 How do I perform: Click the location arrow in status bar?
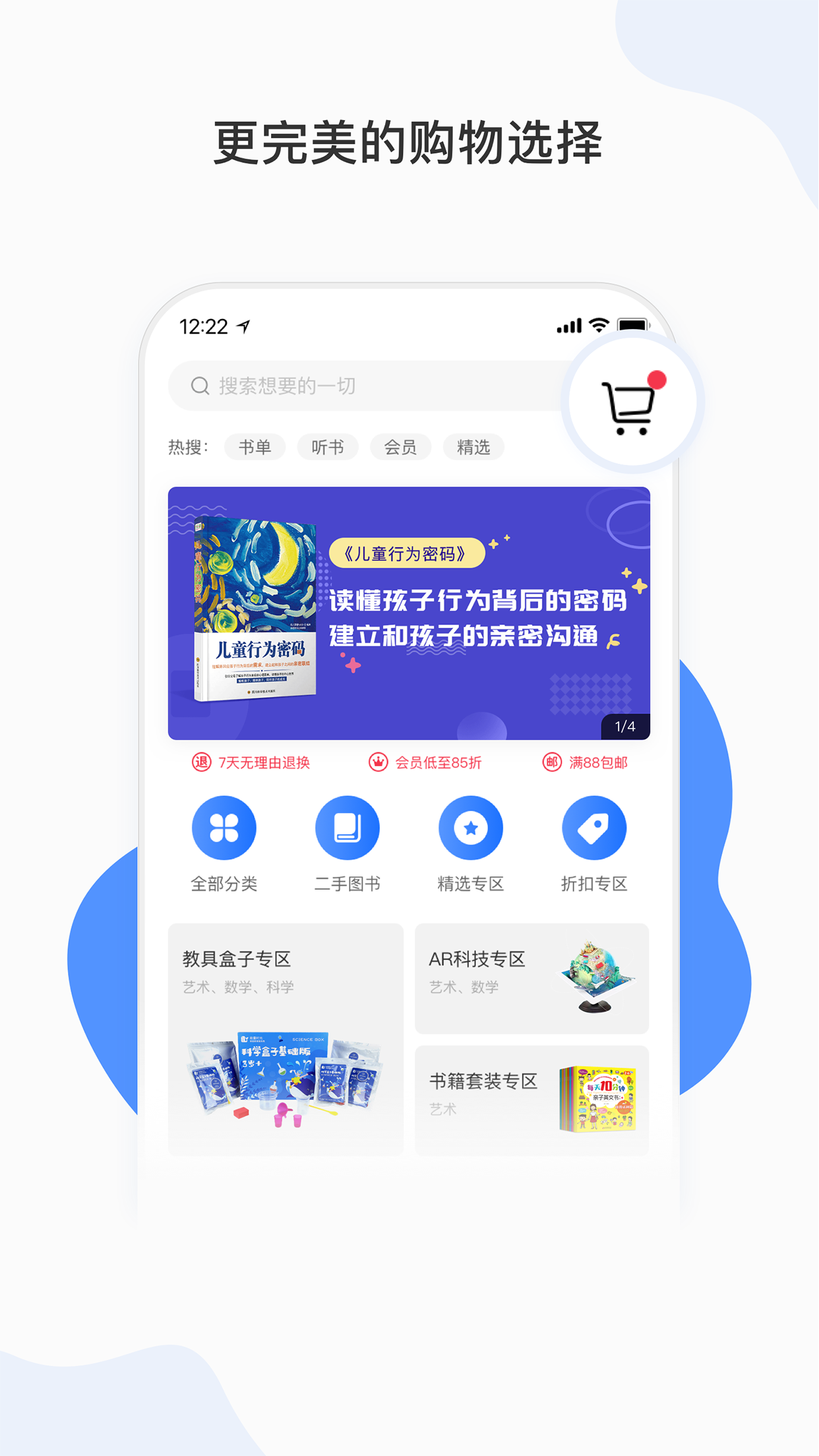click(241, 325)
